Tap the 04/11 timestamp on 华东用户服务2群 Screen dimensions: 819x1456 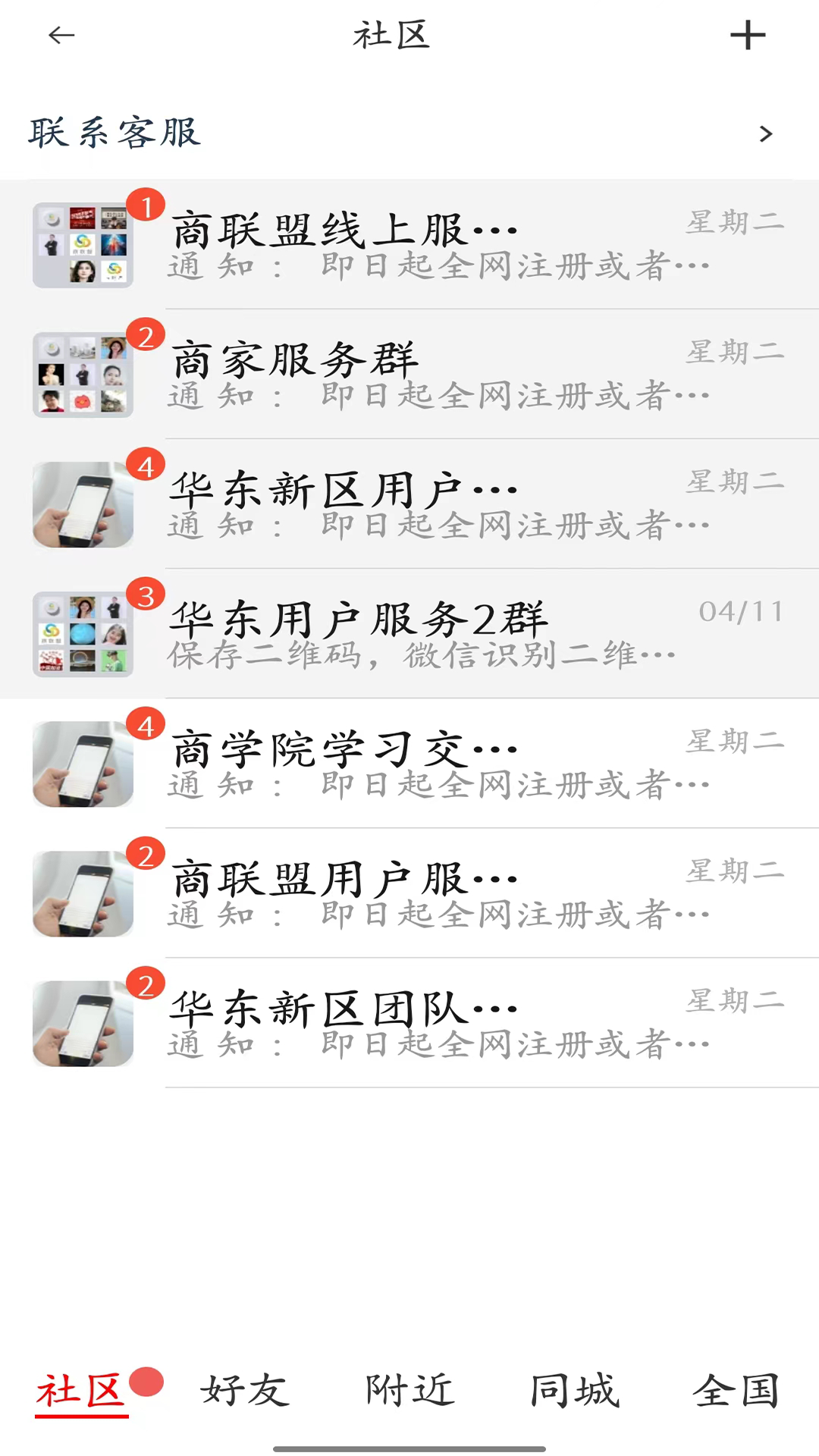click(739, 612)
